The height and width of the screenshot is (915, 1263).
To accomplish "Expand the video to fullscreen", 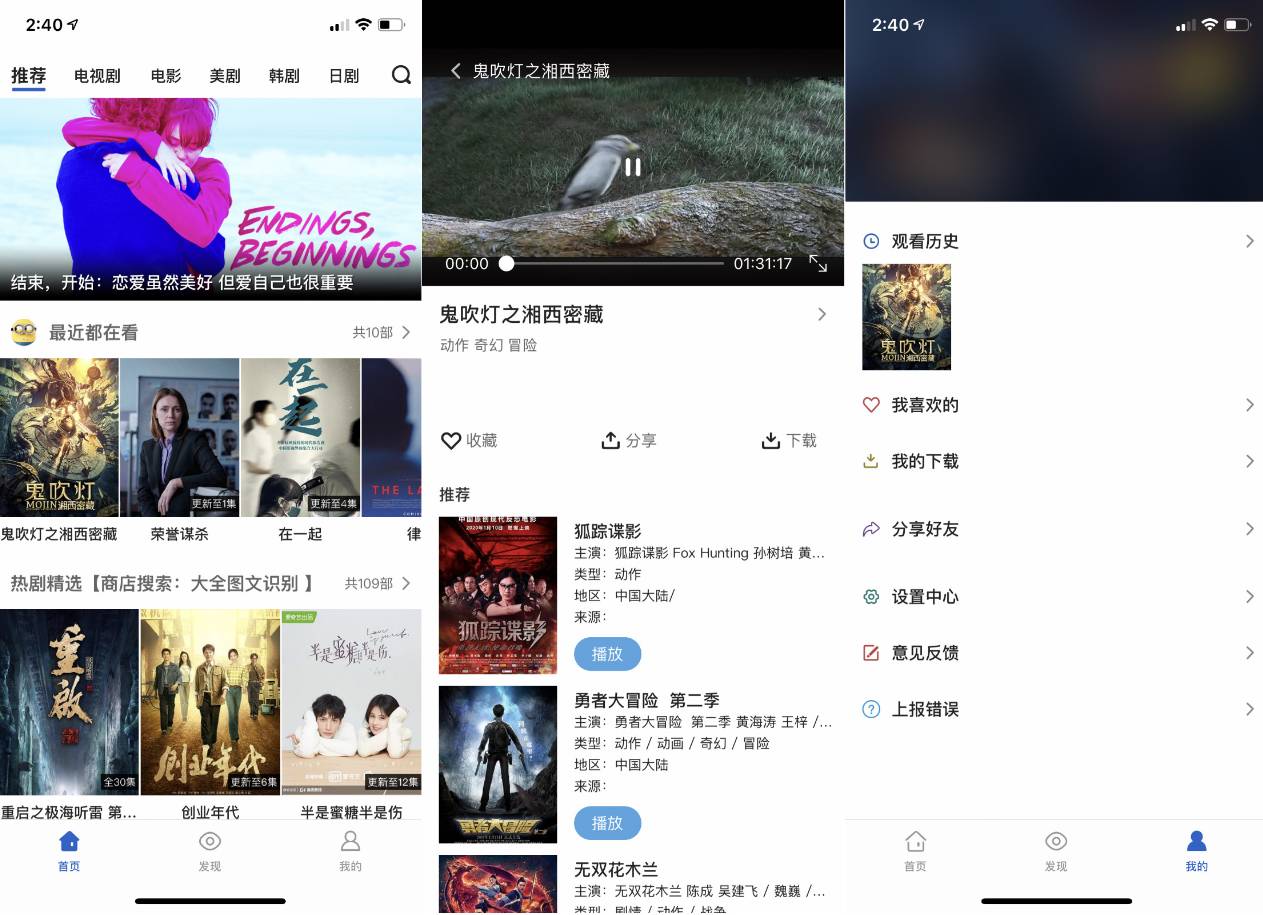I will coord(818,264).
